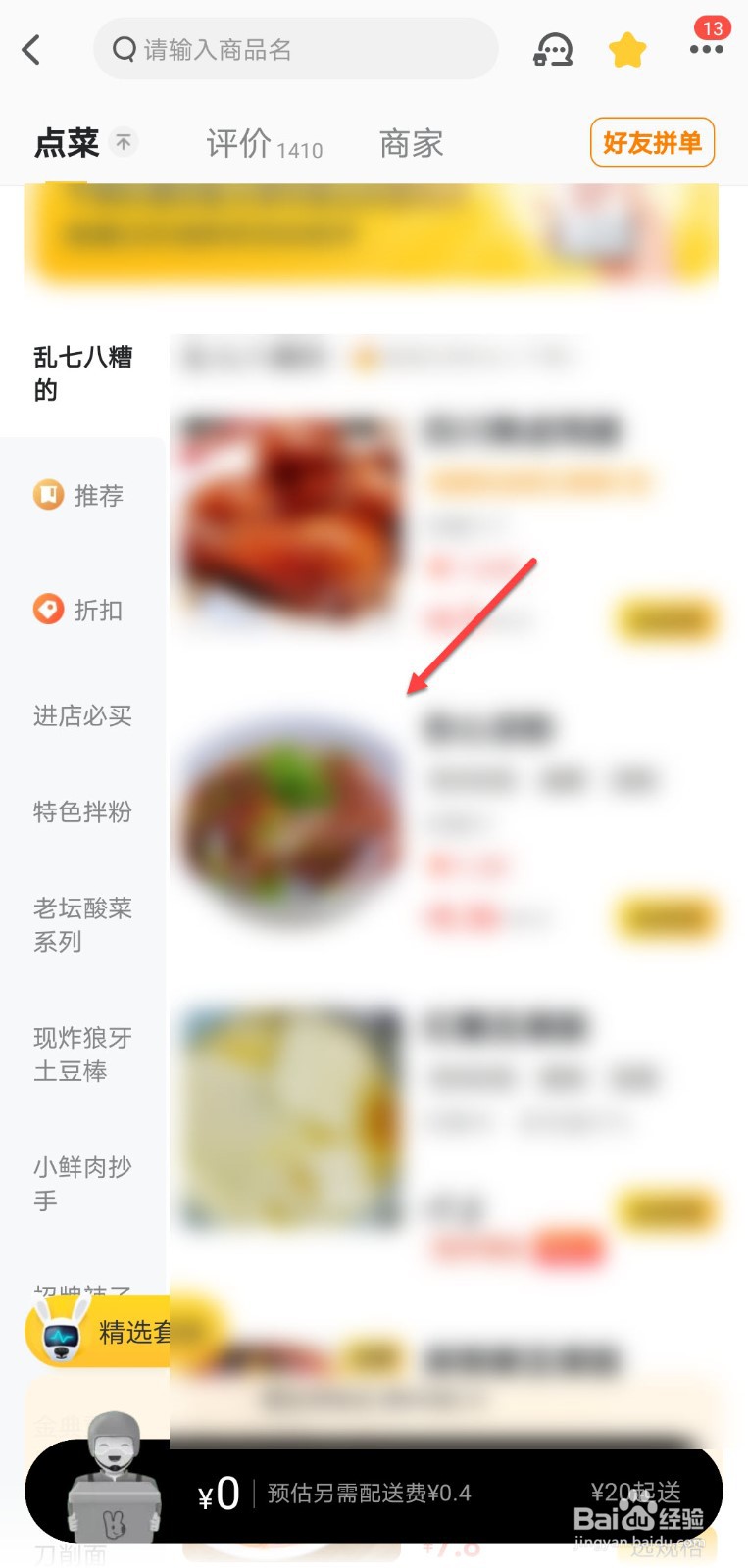This screenshot has width=748, height=1568.
Task: Open the three-dot more menu with badge 13
Action: (706, 49)
